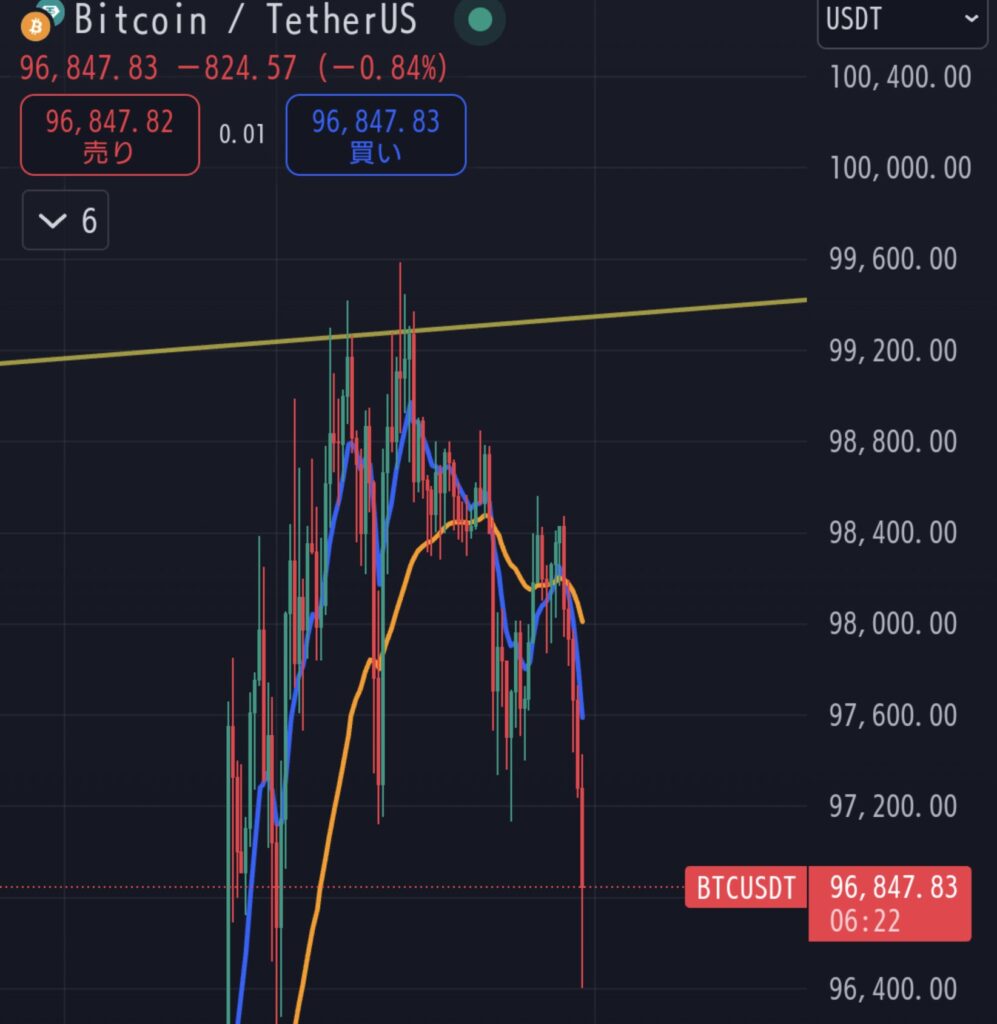The width and height of the screenshot is (997, 1024).
Task: Tap the red 売り sell button
Action: pyautogui.click(x=110, y=135)
